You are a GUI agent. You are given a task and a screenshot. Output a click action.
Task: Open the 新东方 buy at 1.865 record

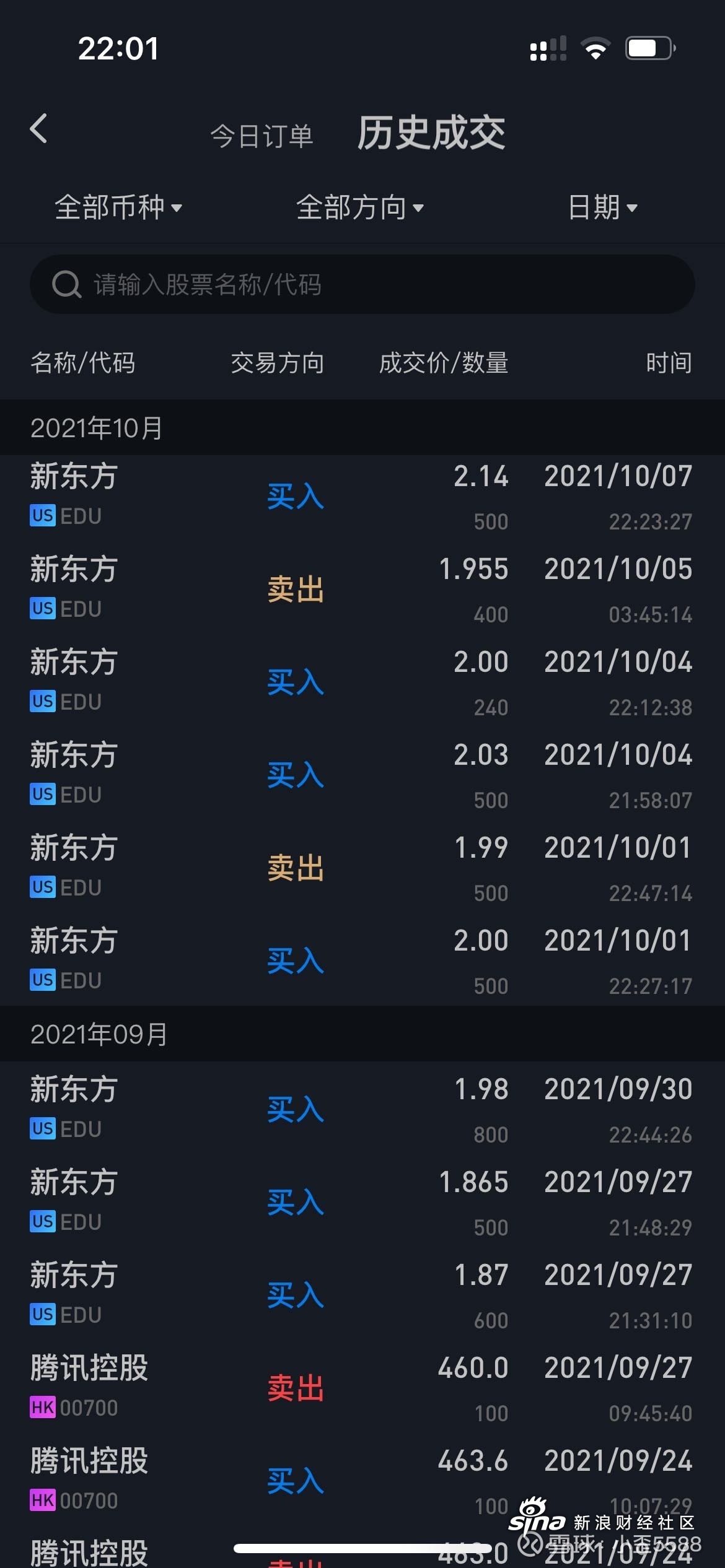pyautogui.click(x=362, y=1204)
